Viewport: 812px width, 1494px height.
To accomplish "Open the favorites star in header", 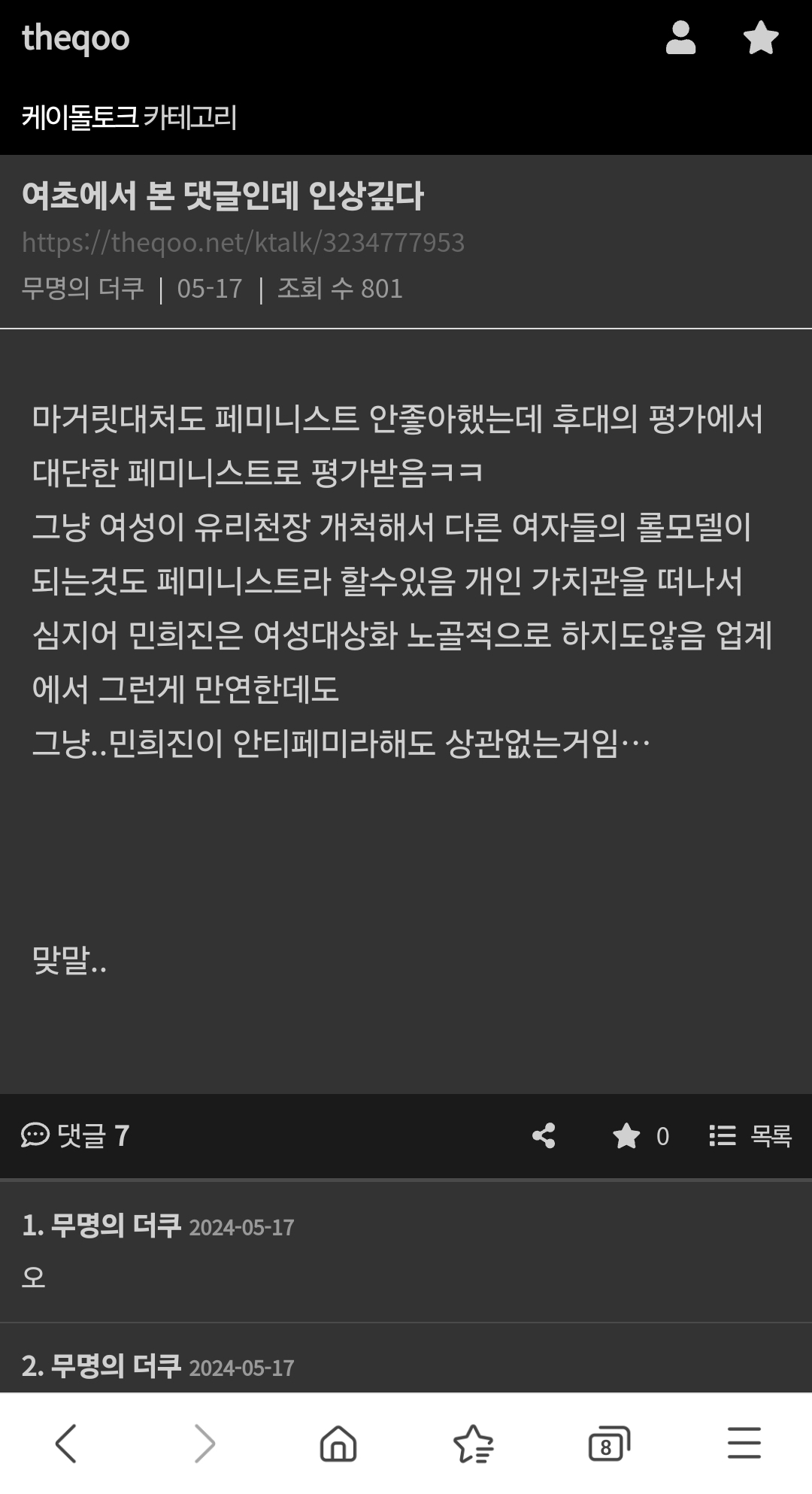I will (x=760, y=38).
